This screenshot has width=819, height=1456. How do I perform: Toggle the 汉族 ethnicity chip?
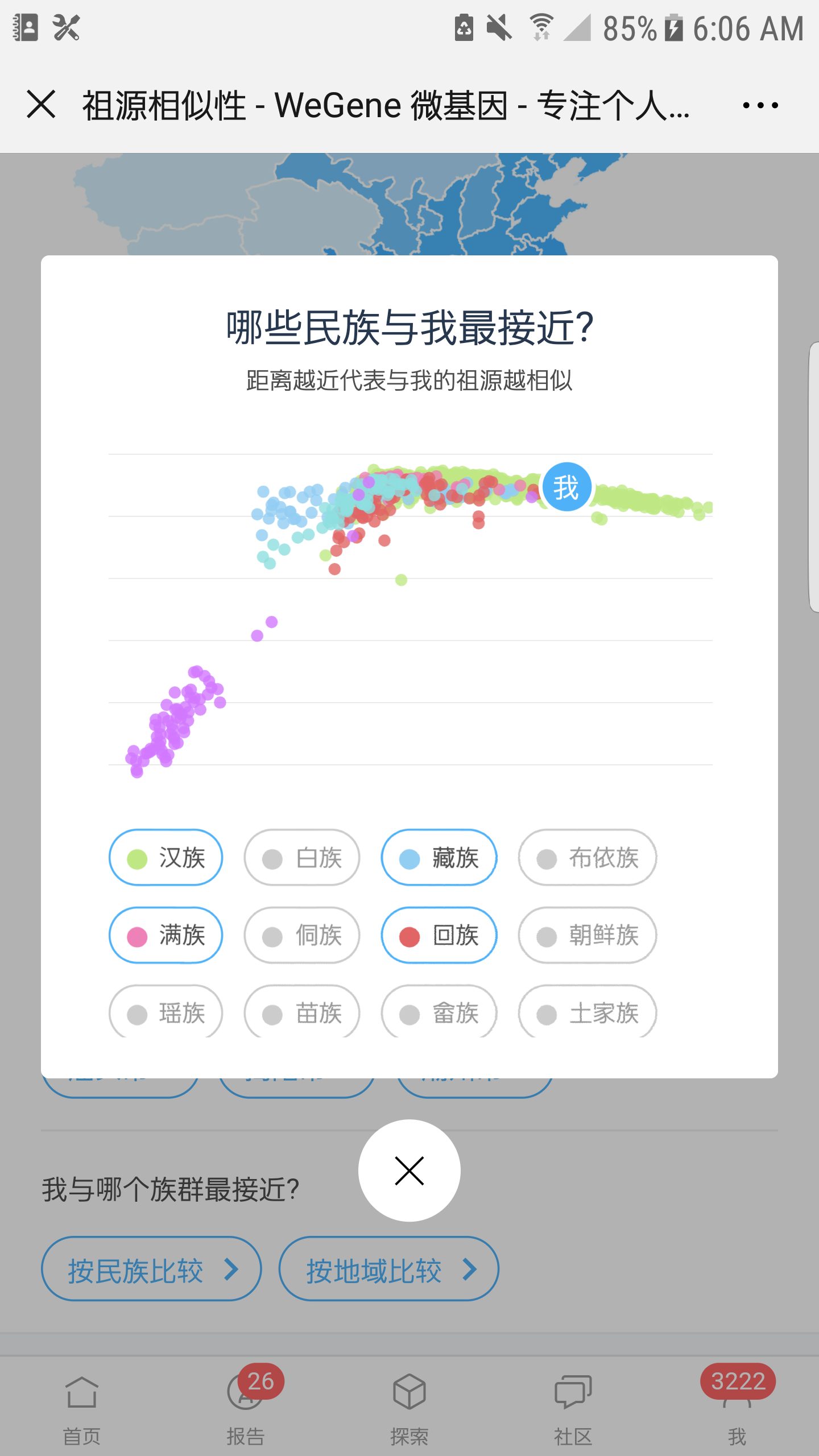pos(166,857)
